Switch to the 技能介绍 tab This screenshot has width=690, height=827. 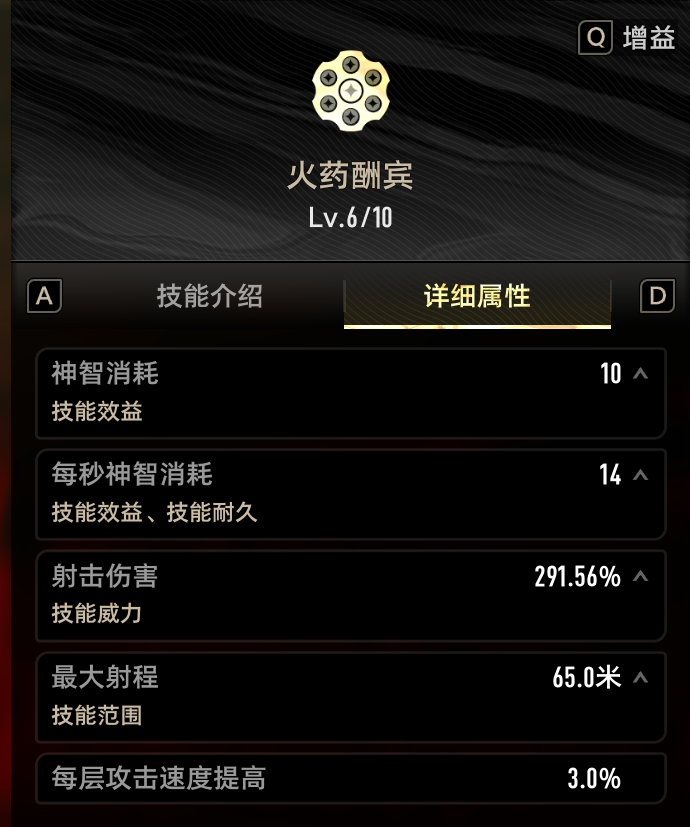(210, 297)
